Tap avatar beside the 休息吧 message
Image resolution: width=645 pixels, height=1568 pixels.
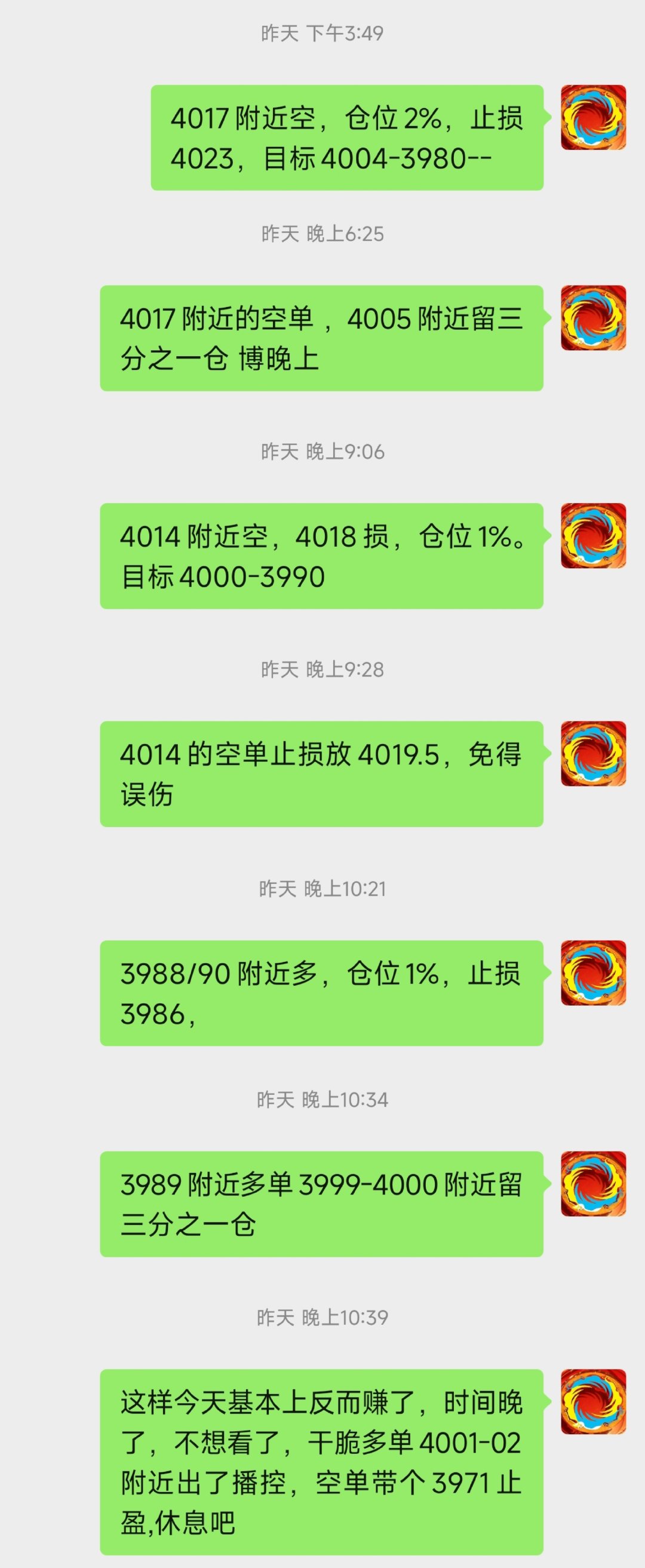coord(593,1402)
